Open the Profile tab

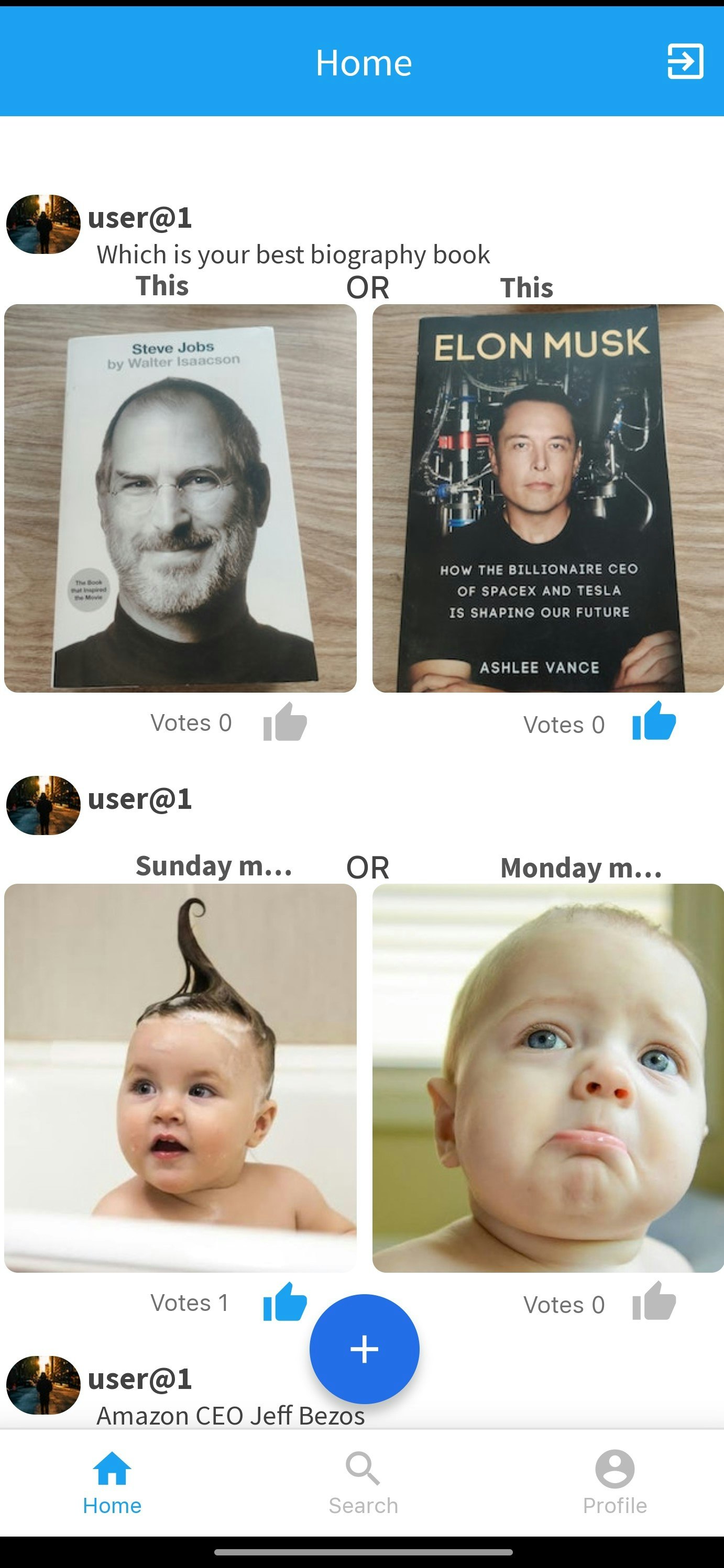615,1482
